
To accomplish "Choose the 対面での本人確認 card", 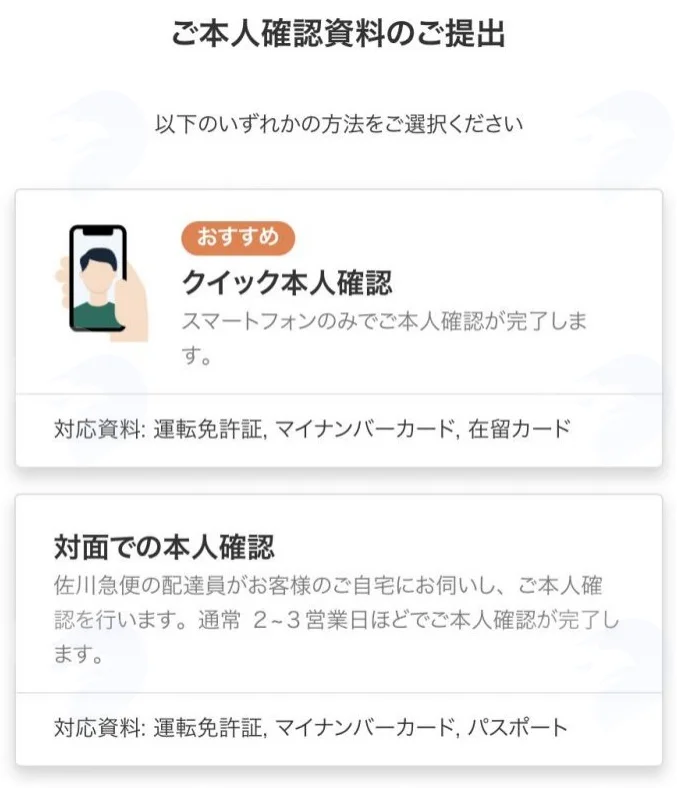I will 338,630.
